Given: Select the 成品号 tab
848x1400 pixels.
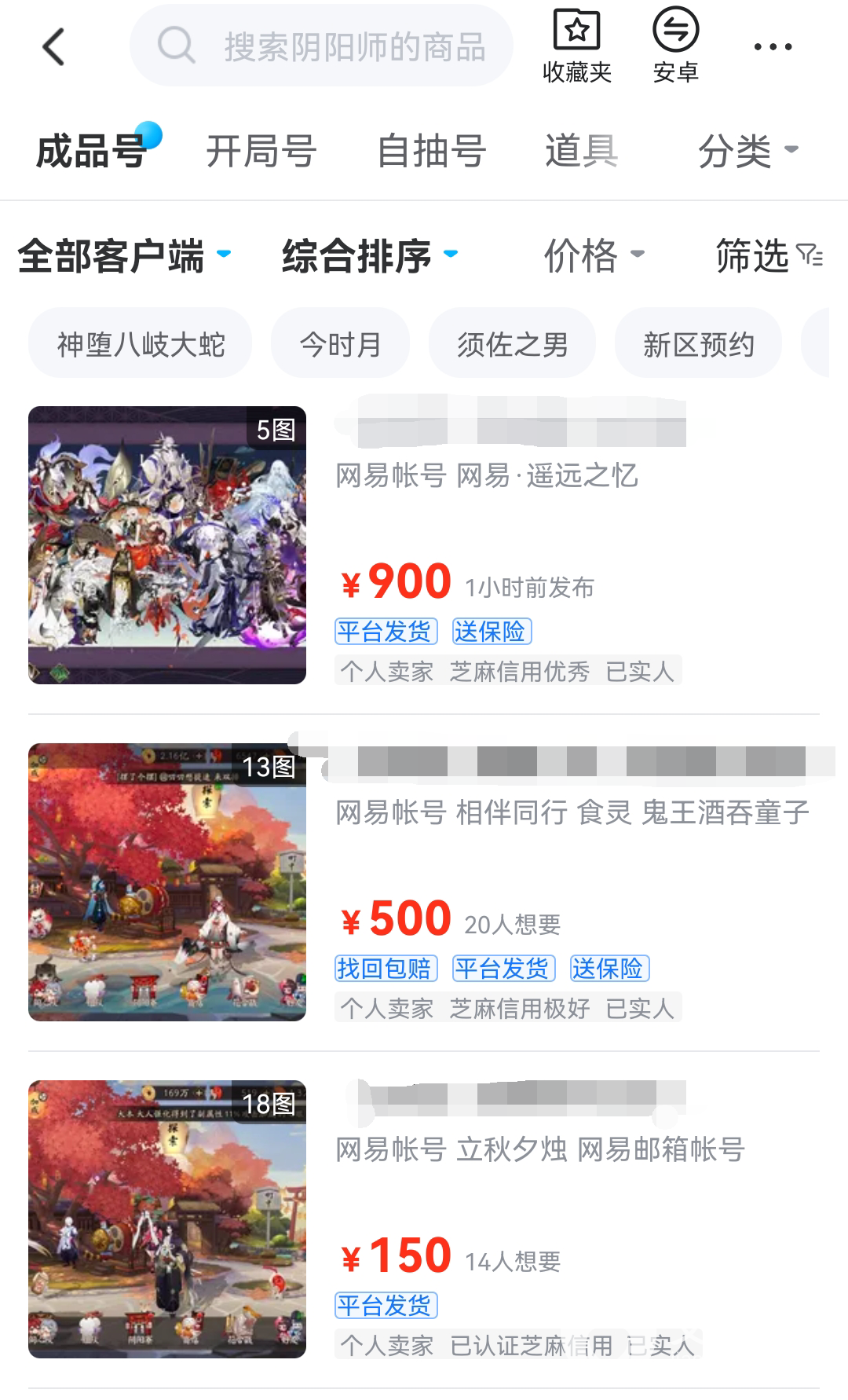Looking at the screenshot, I should 92,151.
